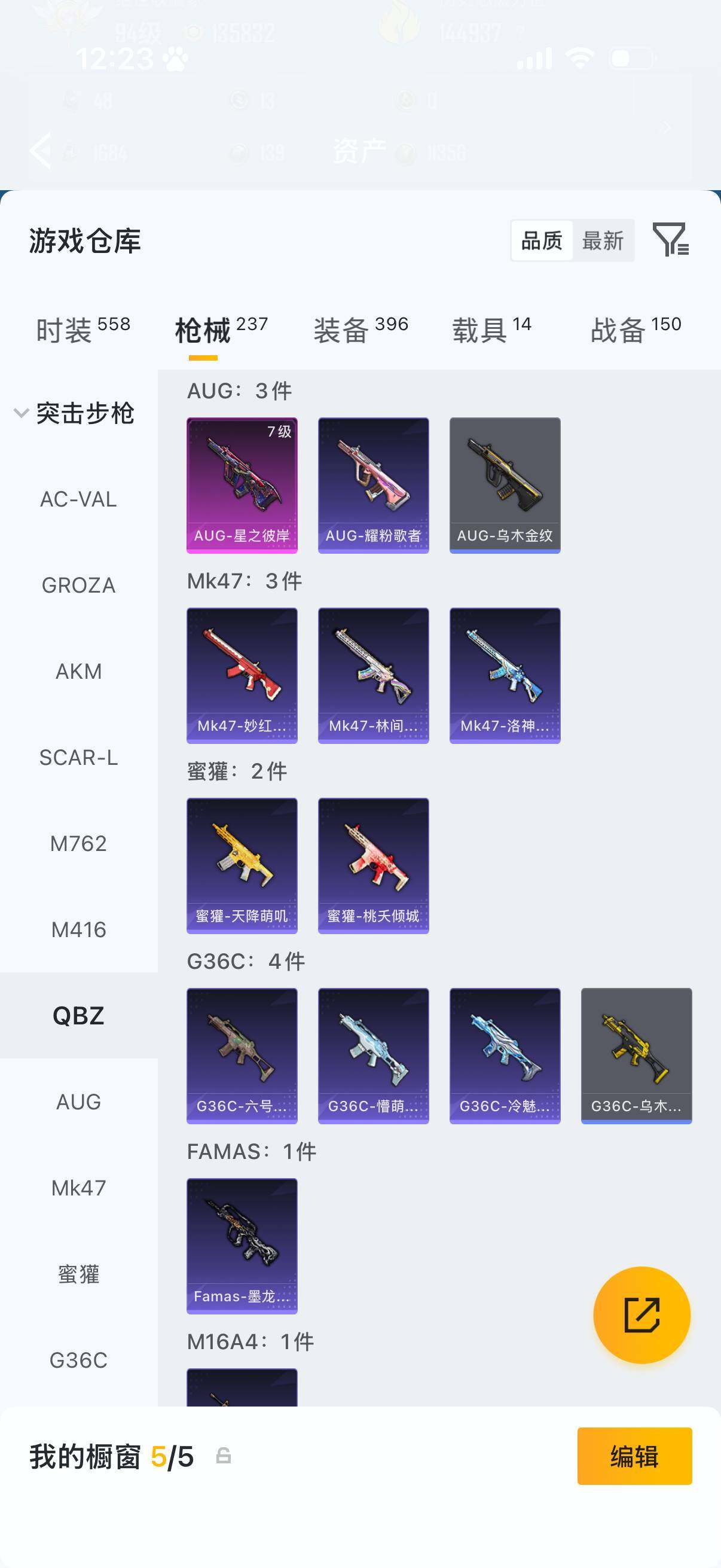
Task: Go back with the top-left arrow
Action: point(40,150)
